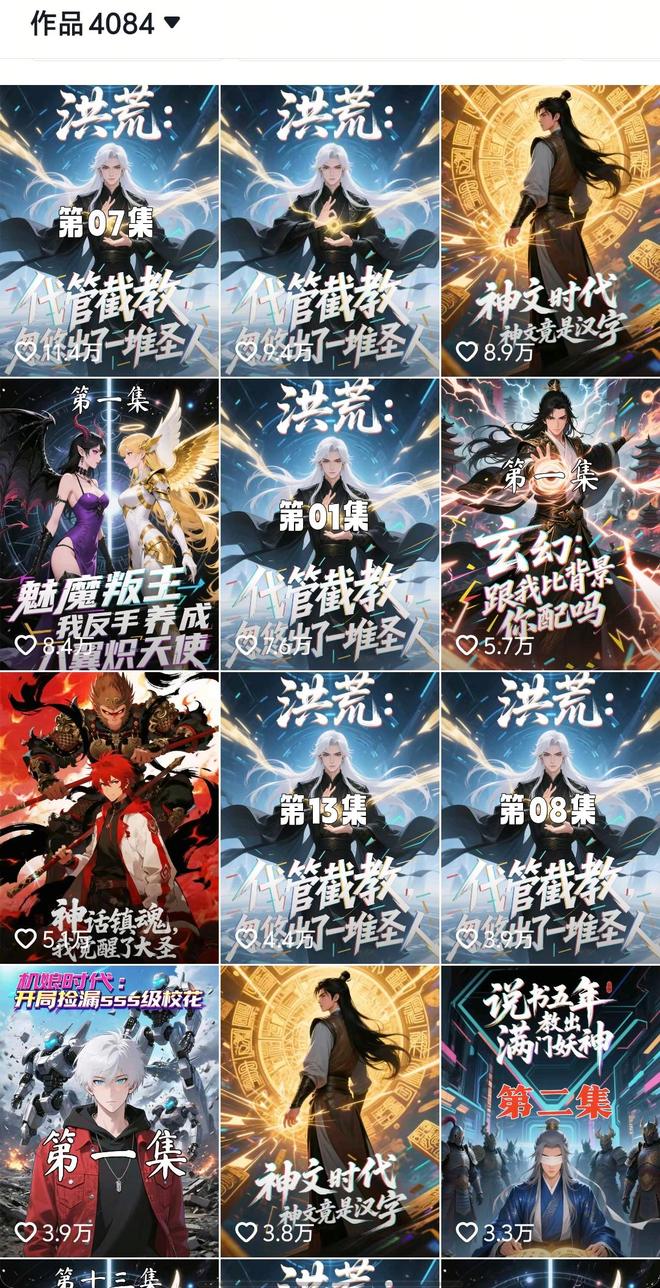The width and height of the screenshot is (660, 1288).
Task: Open the 洪荒 第08集 video
Action: (550, 817)
